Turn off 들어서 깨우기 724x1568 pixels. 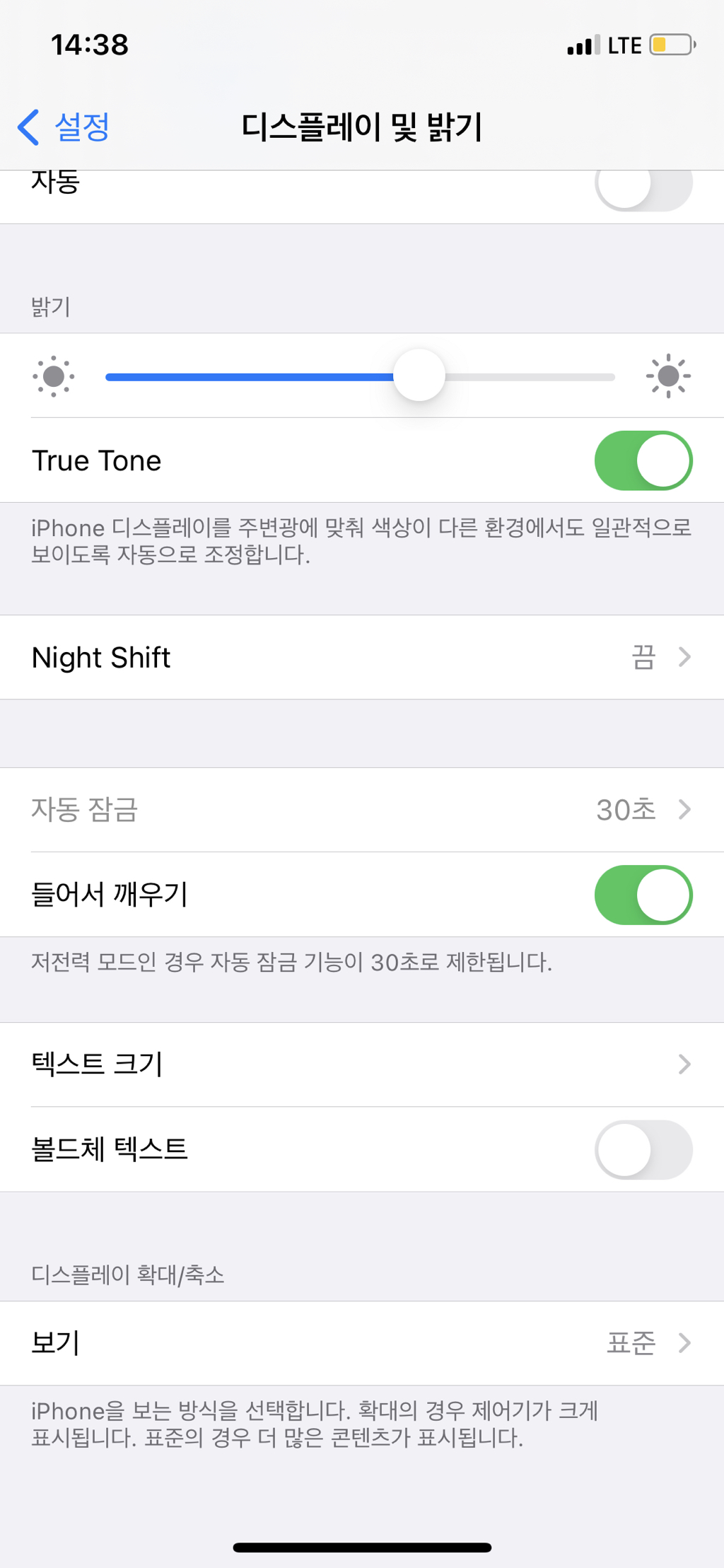(x=643, y=895)
